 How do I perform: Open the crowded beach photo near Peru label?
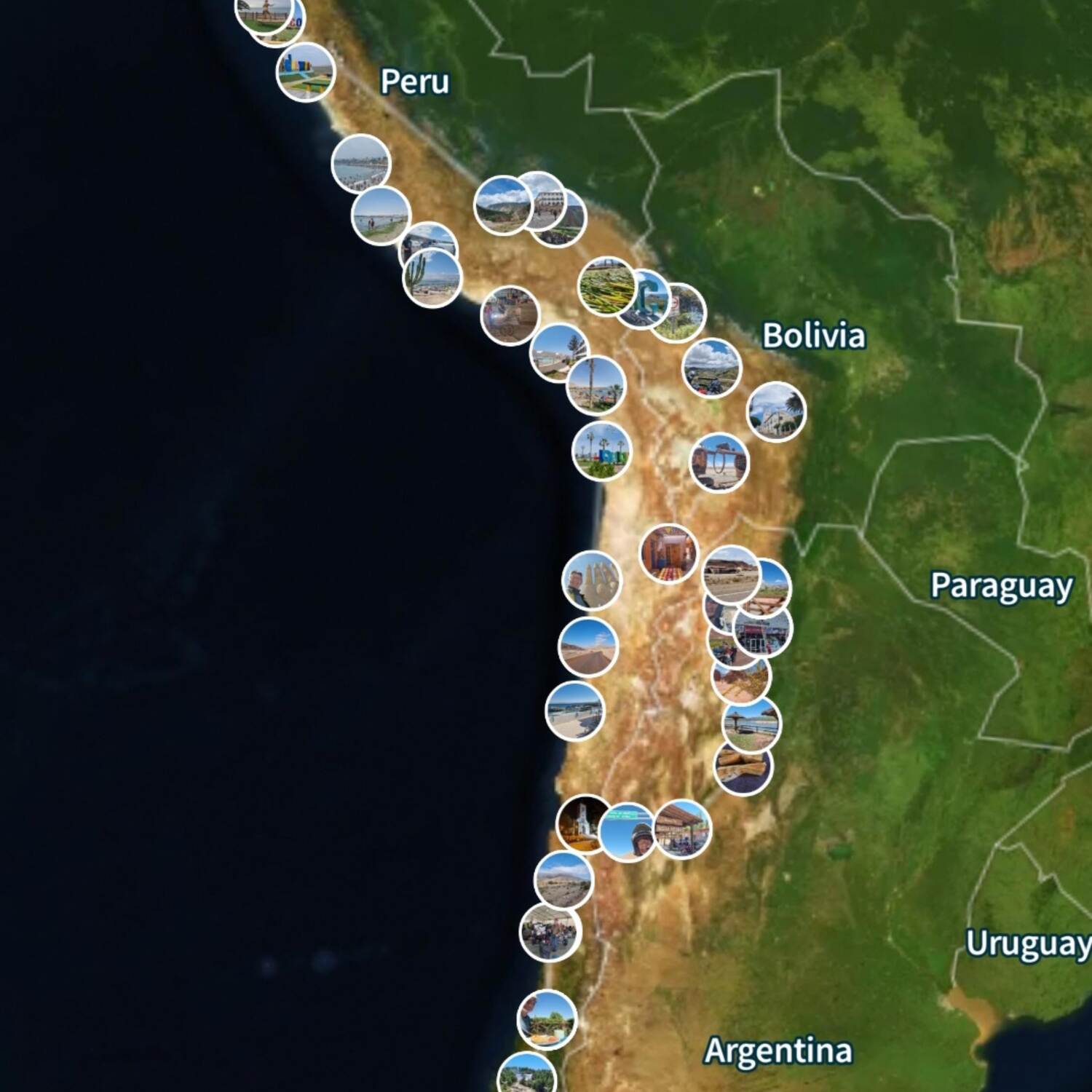tap(360, 164)
